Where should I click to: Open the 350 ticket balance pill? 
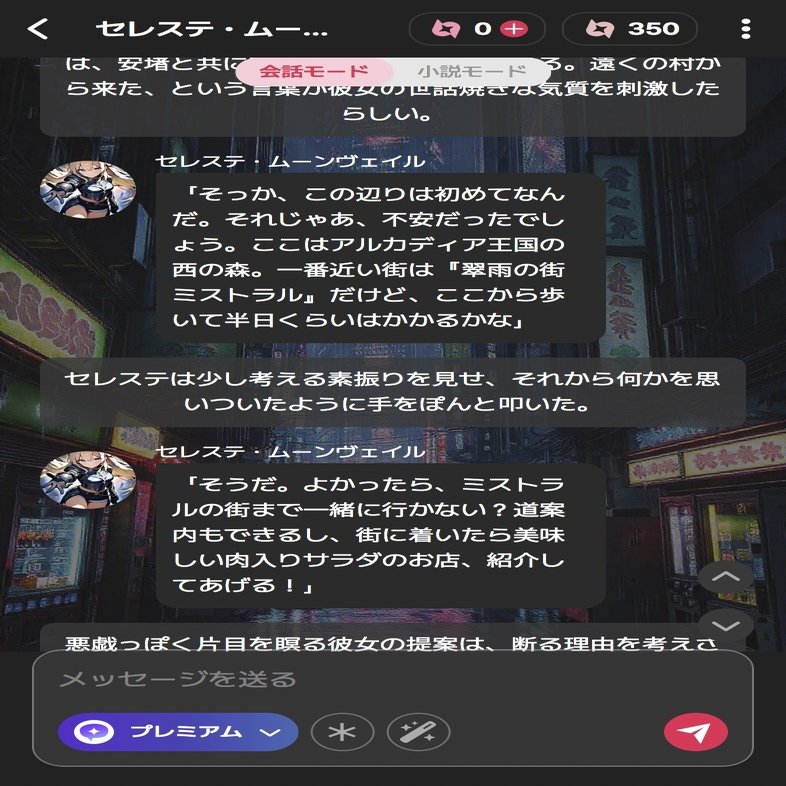click(631, 29)
